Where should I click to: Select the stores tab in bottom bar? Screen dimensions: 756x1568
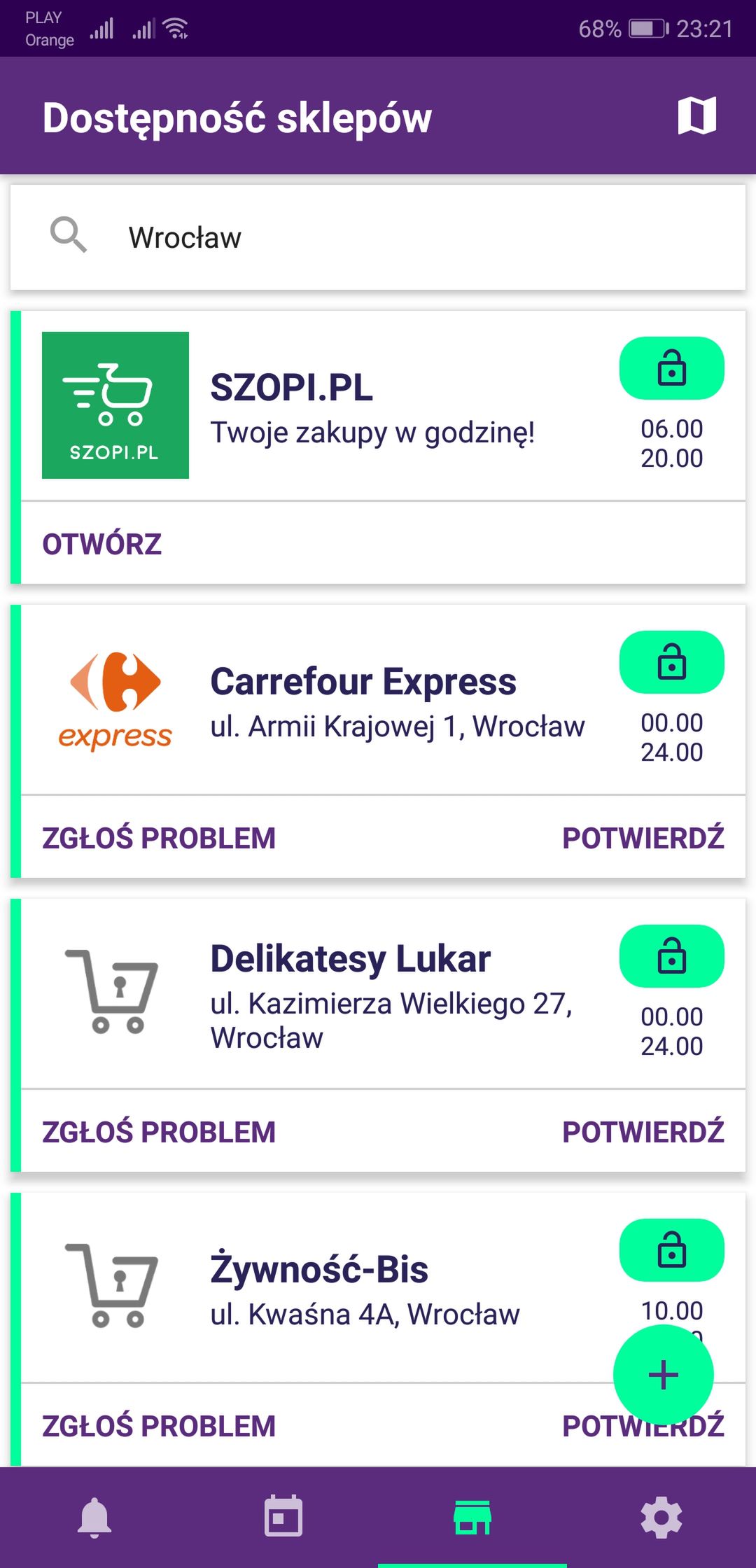[472, 1518]
